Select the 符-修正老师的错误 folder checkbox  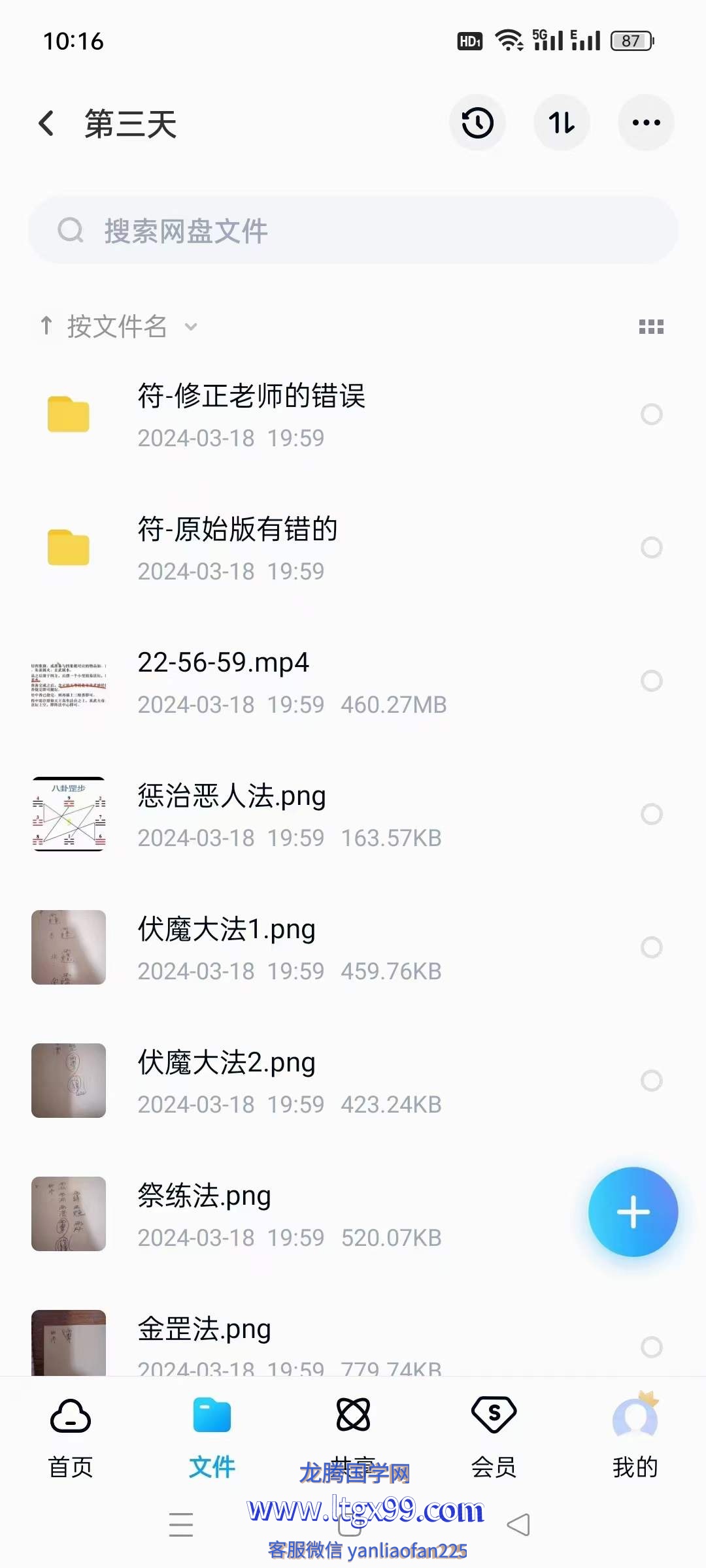click(x=652, y=414)
